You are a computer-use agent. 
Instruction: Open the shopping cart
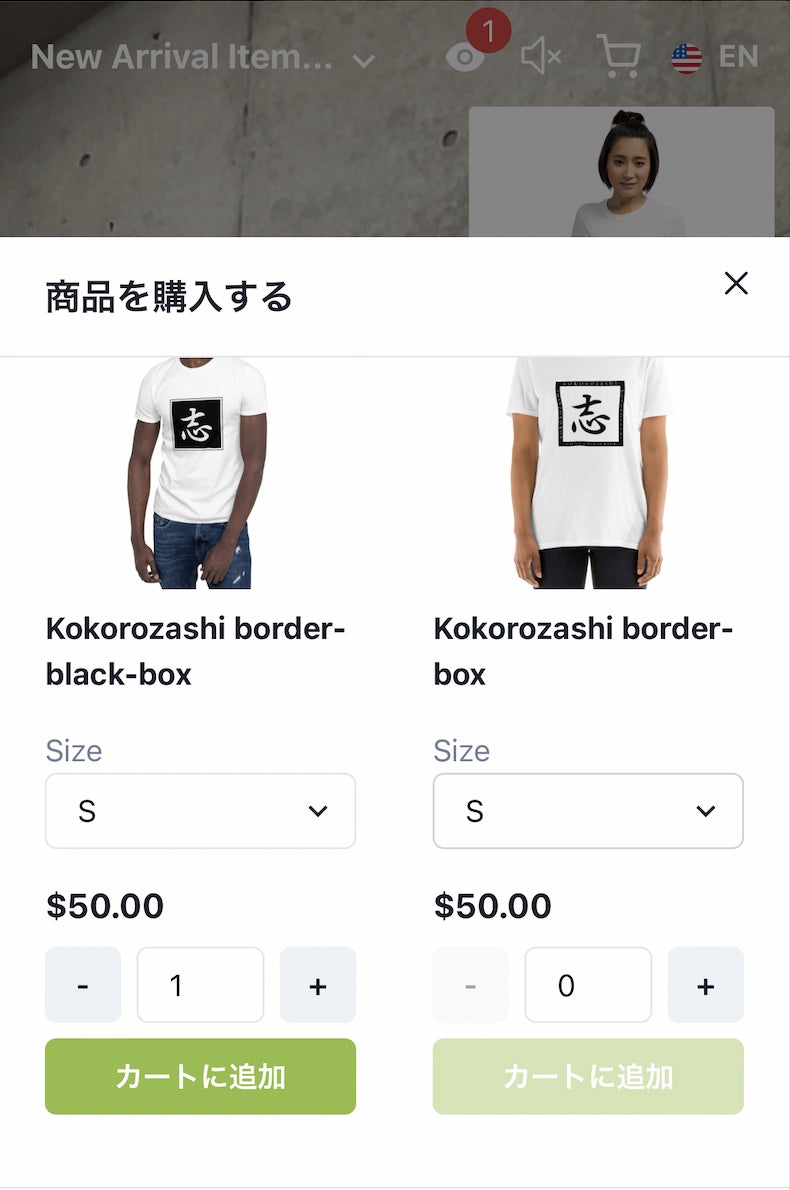(618, 57)
